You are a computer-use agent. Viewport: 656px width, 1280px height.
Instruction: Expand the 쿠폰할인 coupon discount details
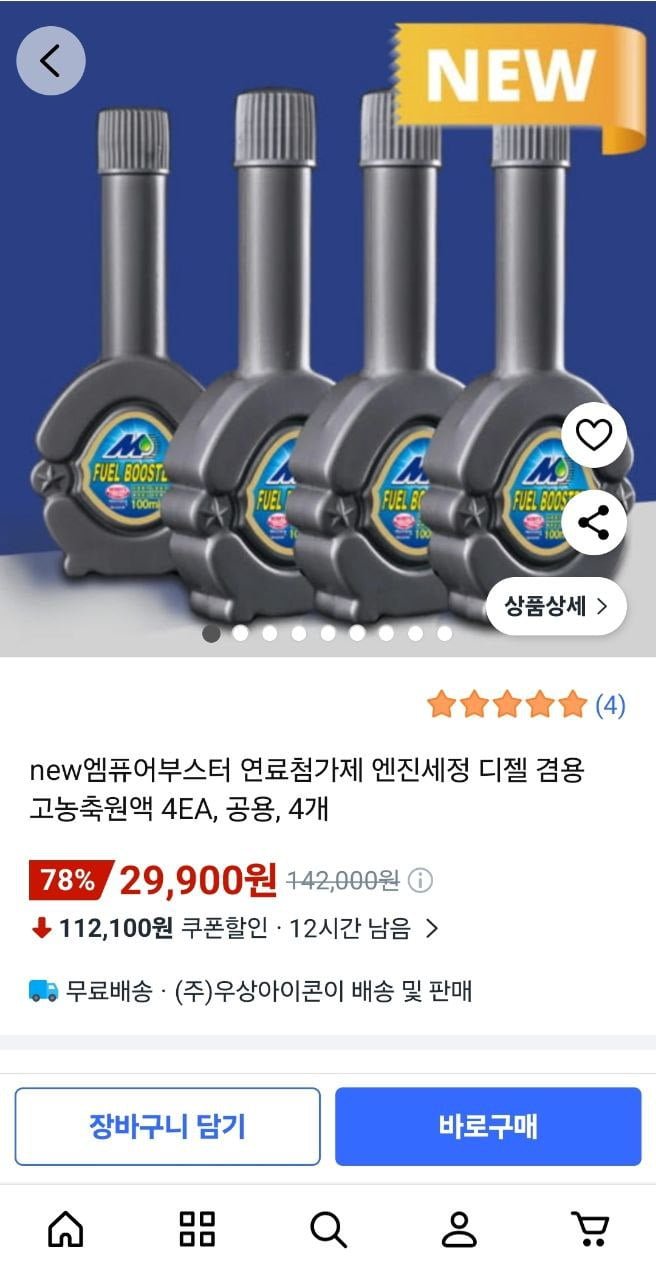tap(432, 929)
